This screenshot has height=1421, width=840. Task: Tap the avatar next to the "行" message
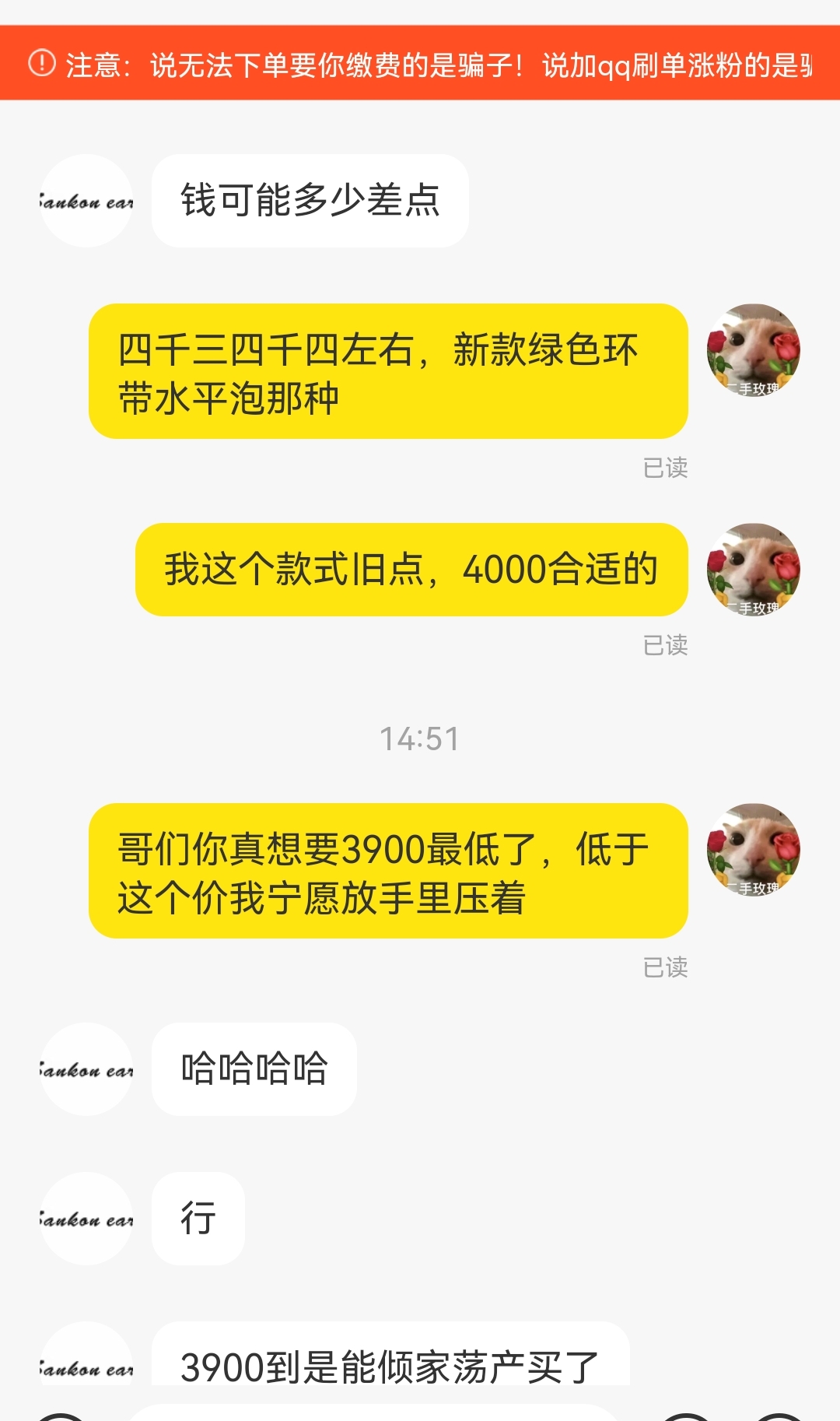click(86, 1219)
